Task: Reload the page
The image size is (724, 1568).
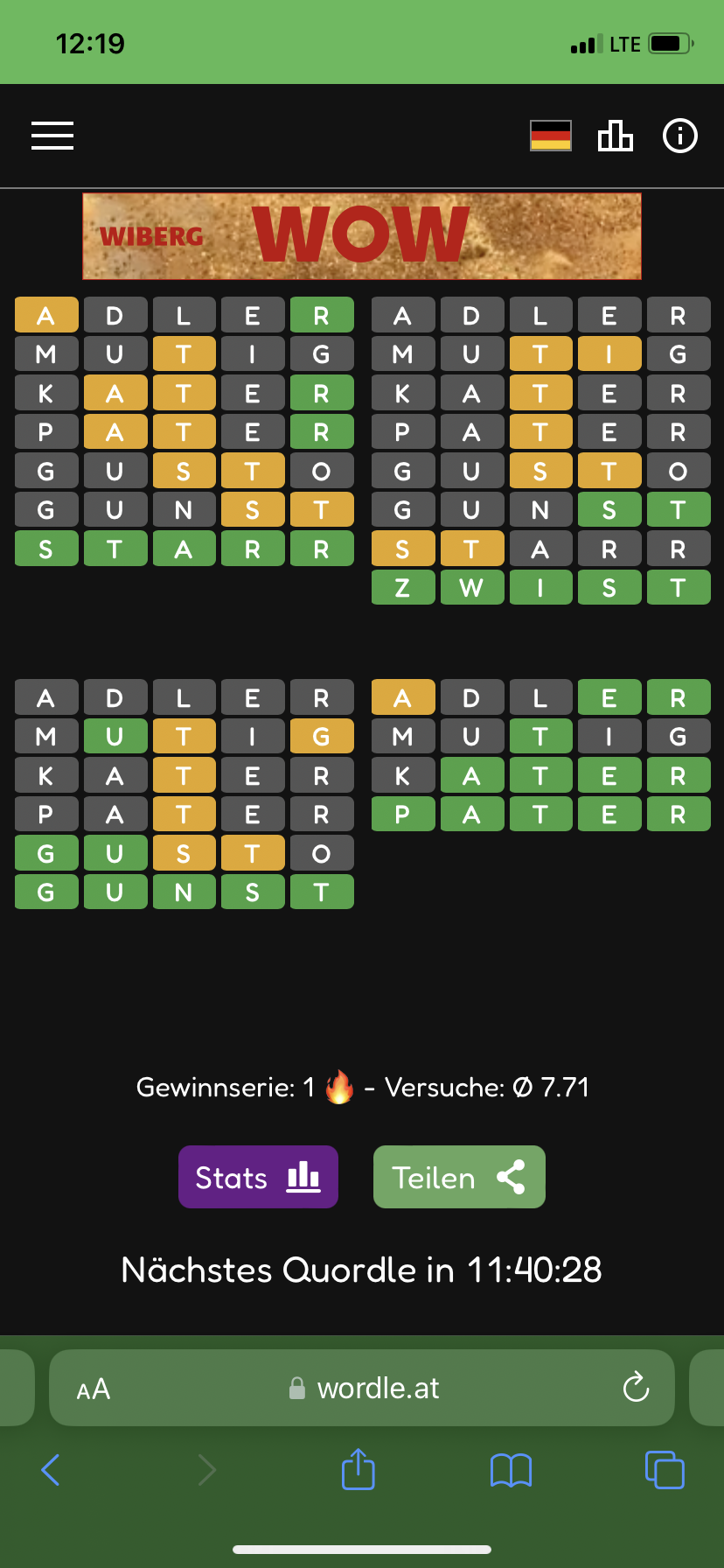Action: point(636,1387)
